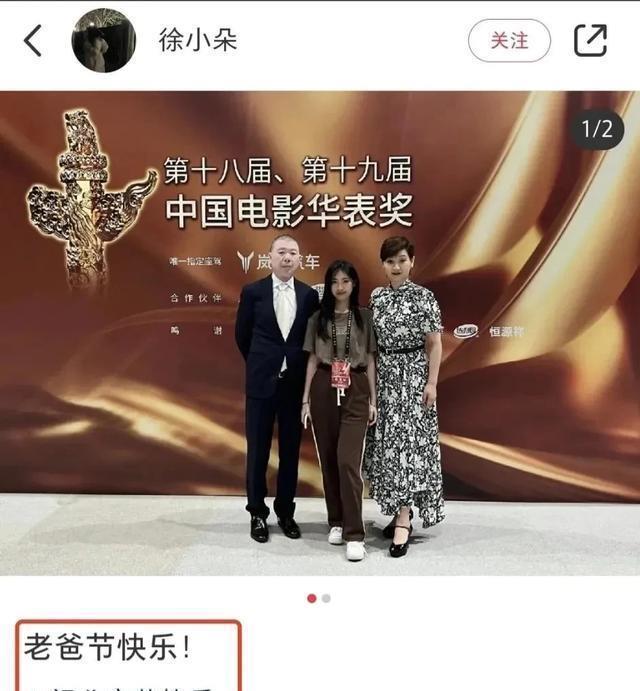Screen dimensions: 640x691
Task: Go back using the arrow
Action: click(33, 40)
